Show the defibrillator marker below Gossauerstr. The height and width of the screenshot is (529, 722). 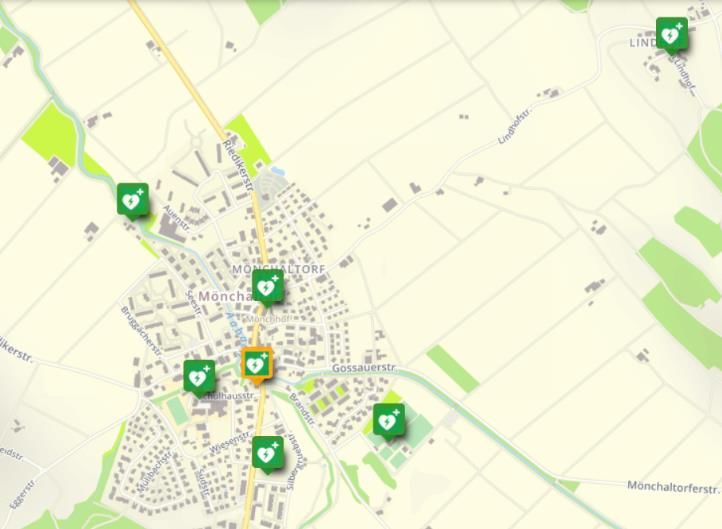point(388,420)
